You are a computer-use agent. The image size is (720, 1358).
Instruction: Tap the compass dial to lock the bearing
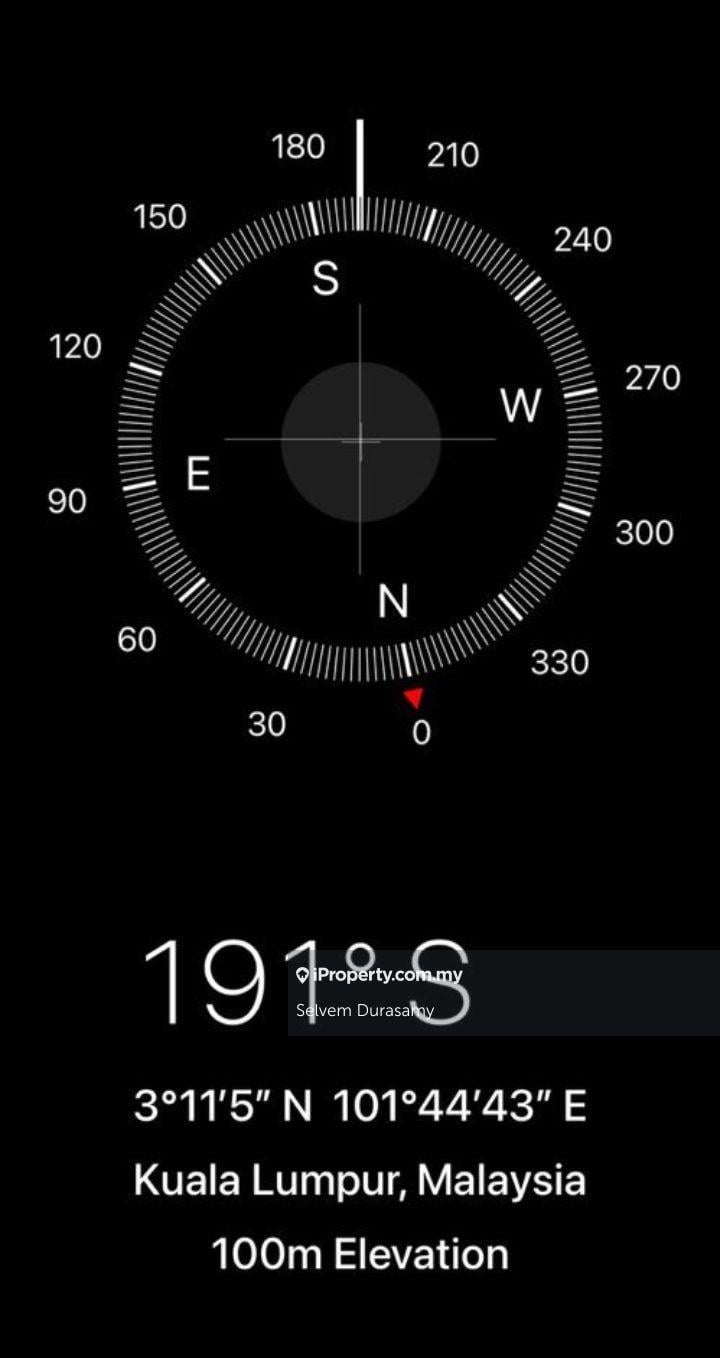[x=360, y=441]
